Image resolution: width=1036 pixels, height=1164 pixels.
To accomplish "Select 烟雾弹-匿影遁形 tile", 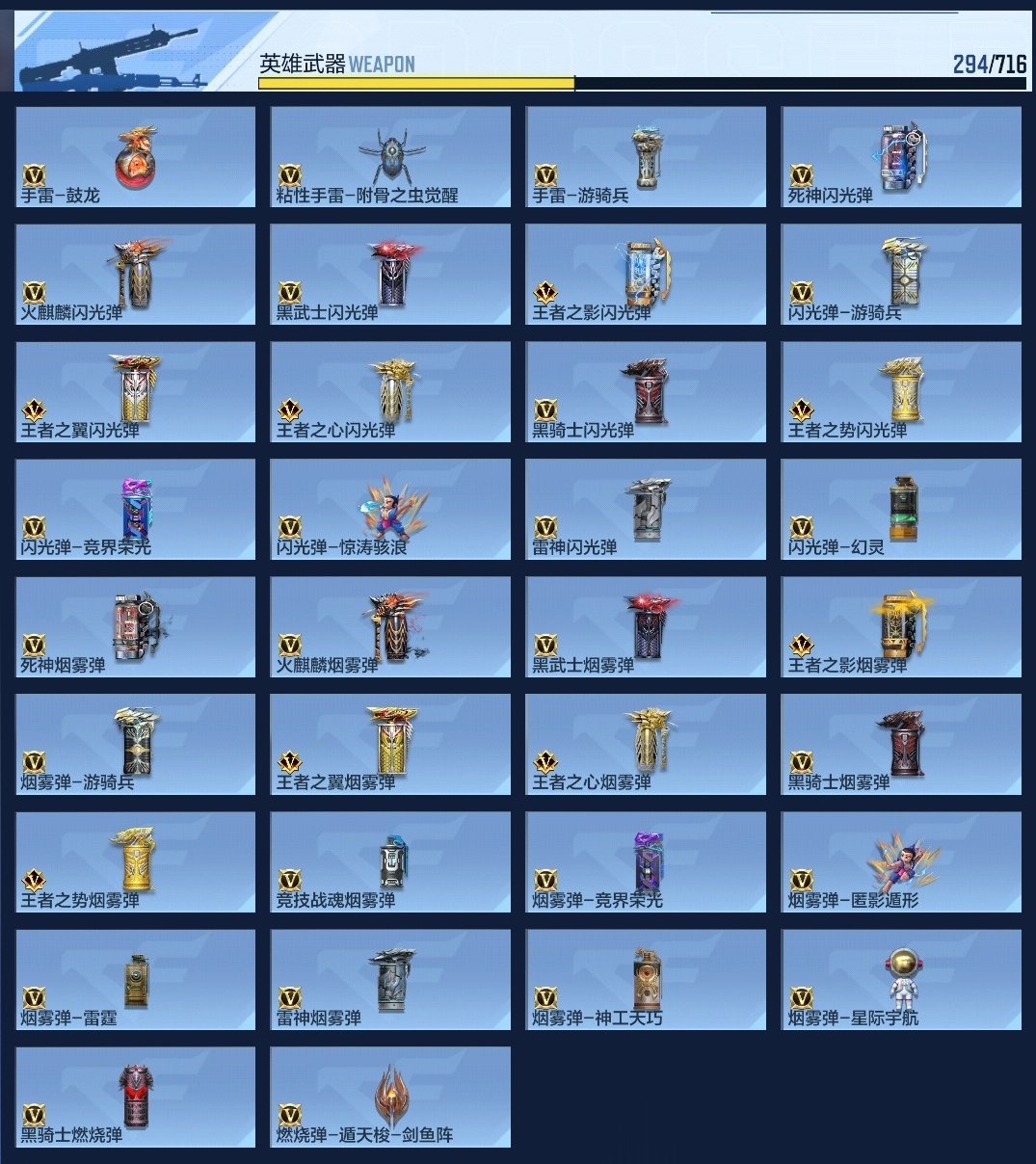I will (x=901, y=862).
